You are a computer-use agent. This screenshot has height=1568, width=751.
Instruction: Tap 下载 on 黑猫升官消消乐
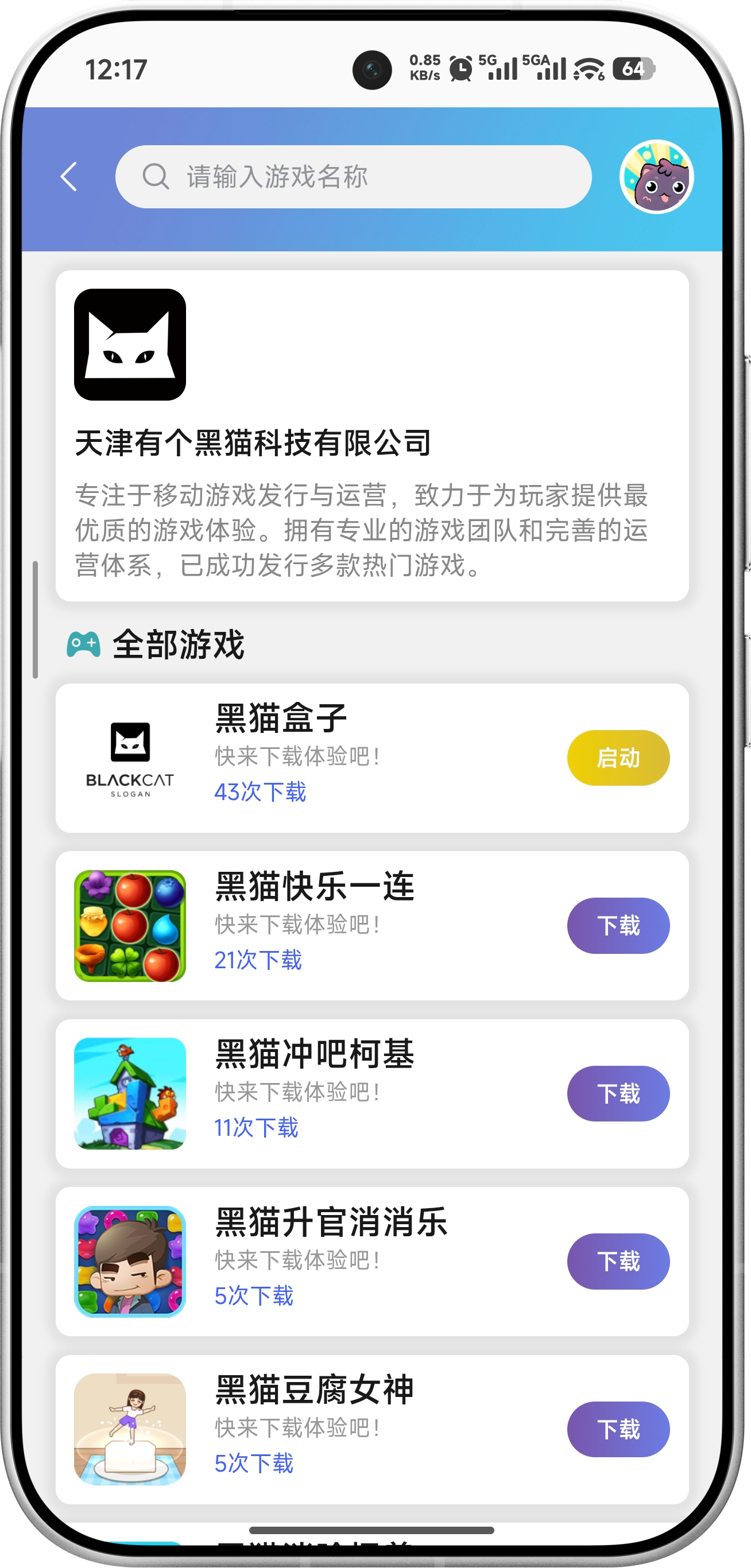tap(618, 1261)
